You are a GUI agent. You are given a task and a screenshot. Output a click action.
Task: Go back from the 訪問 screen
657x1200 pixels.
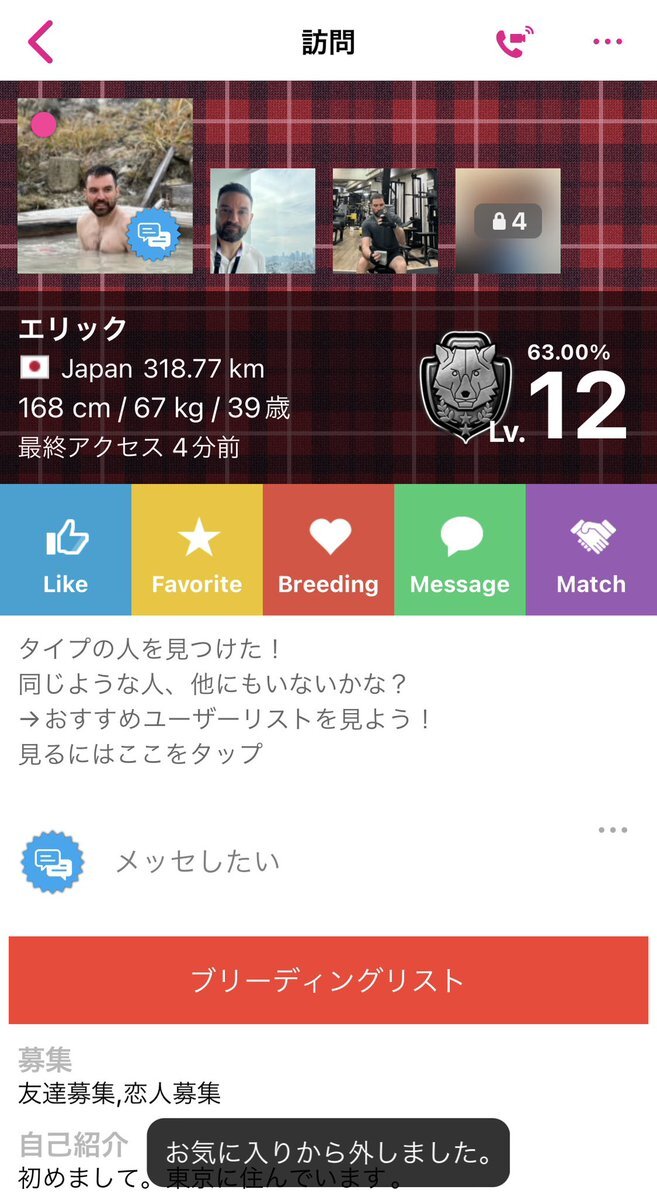(x=40, y=41)
